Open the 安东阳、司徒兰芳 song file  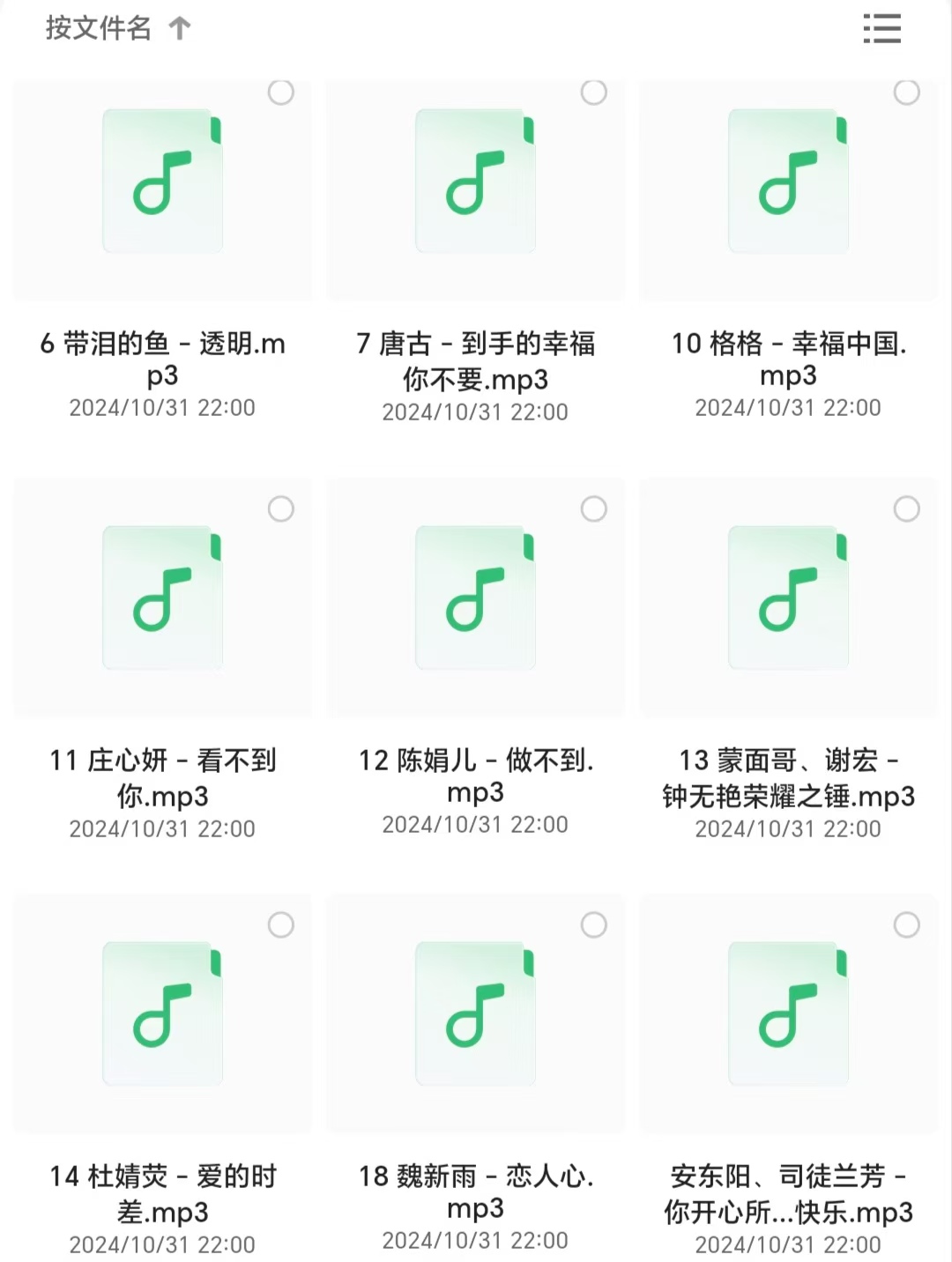tap(788, 1014)
